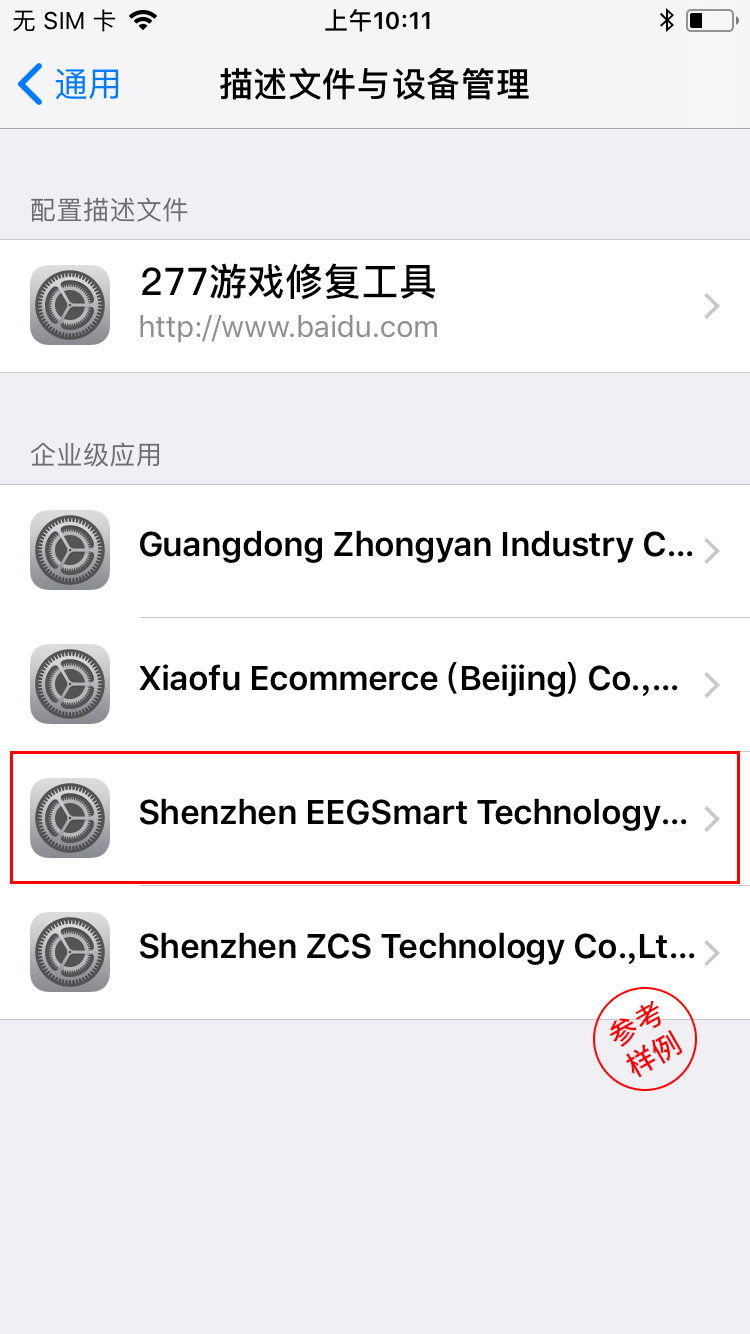Open Shenzhen ZCS Technology enterprise app
The image size is (750, 1334).
[x=375, y=952]
